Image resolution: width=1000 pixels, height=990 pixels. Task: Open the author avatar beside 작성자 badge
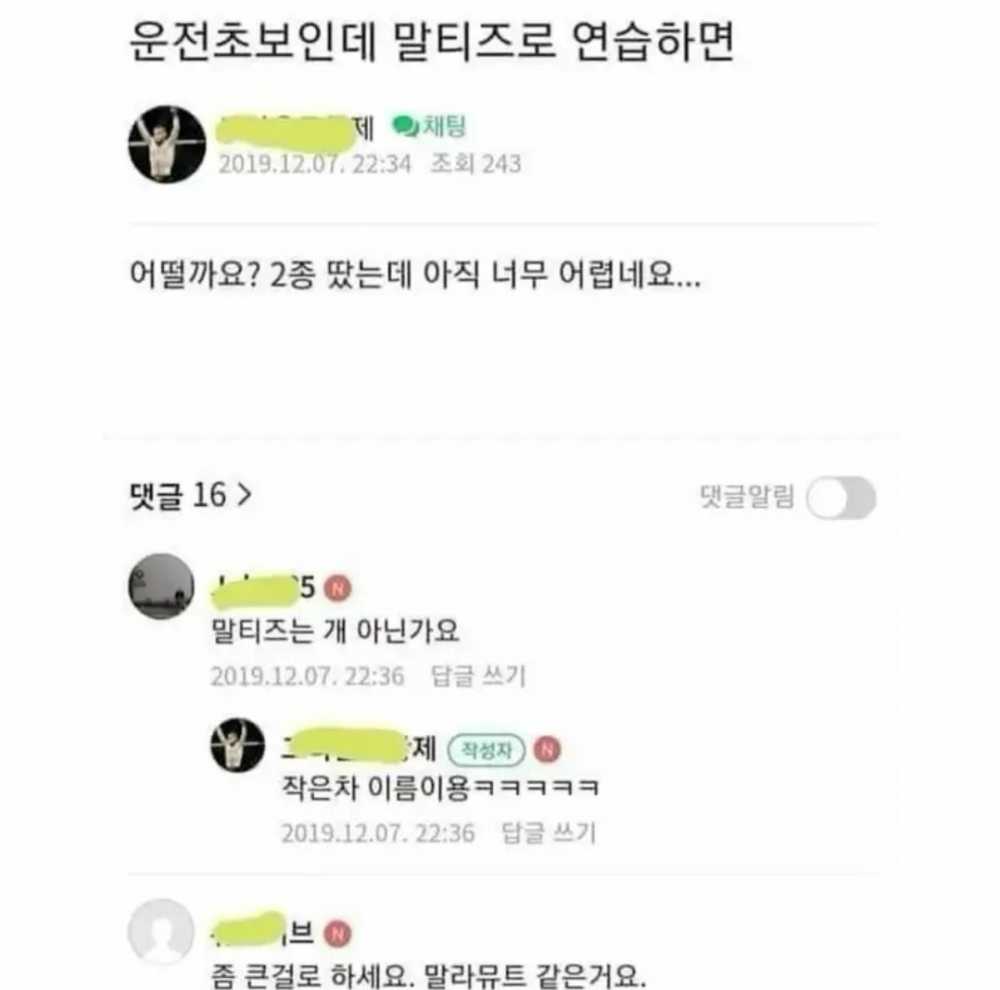tap(238, 745)
